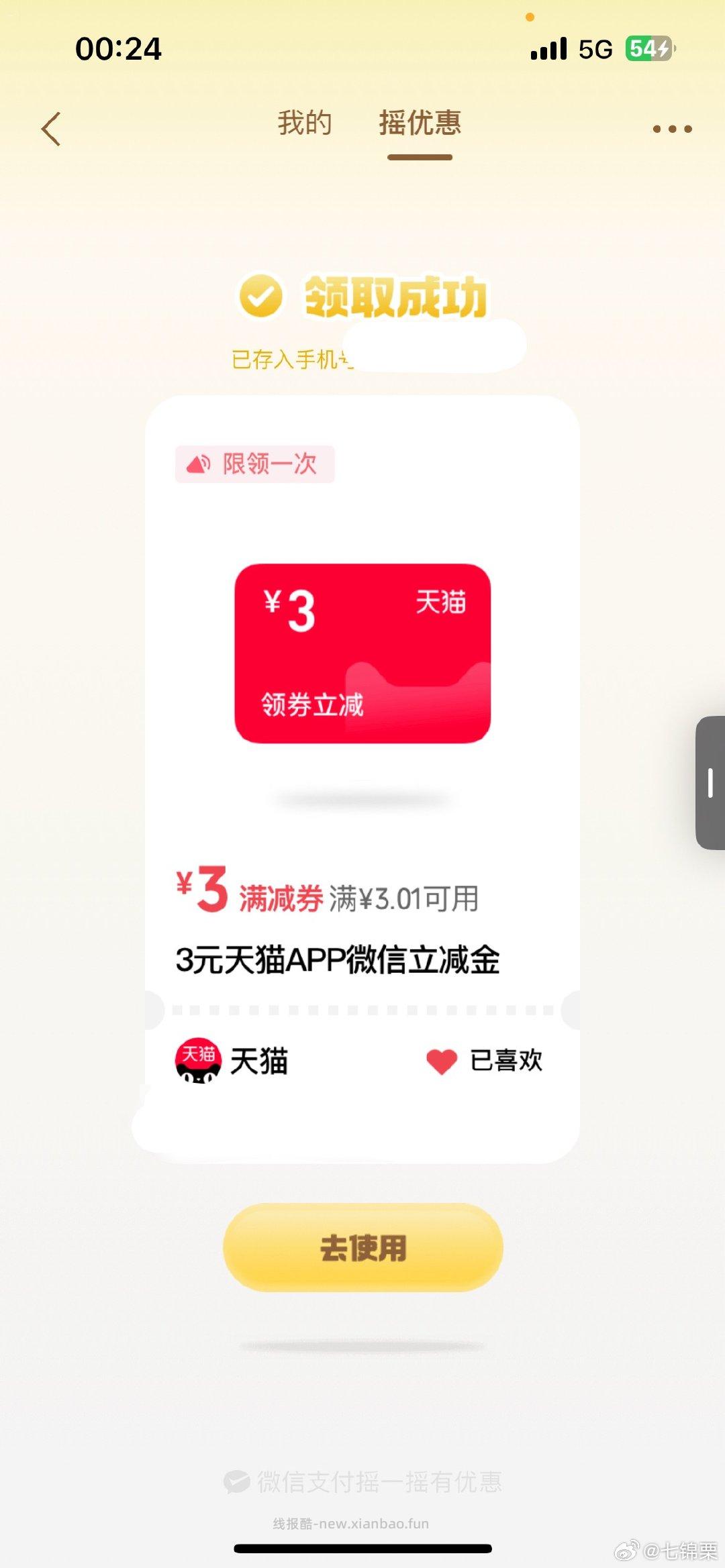
Task: Select the 摇优惠 tab
Action: [420, 124]
